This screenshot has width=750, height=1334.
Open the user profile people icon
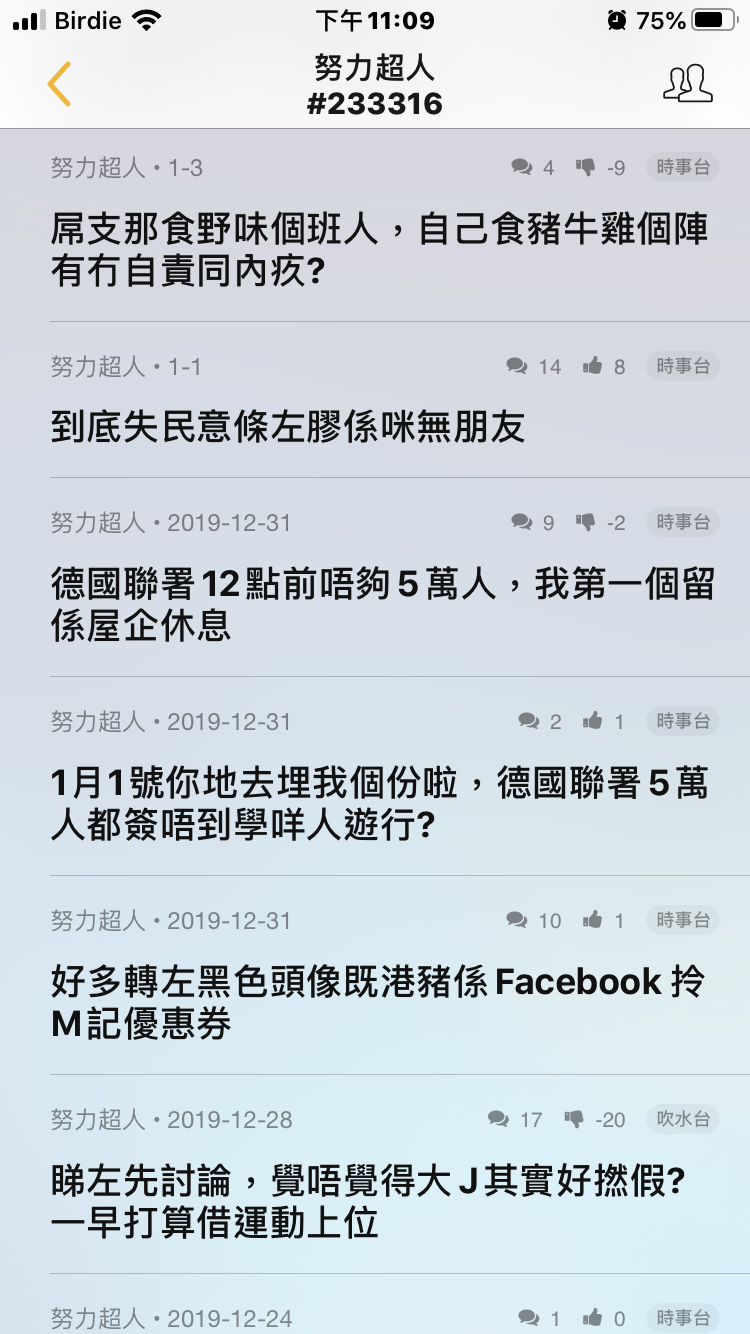click(688, 84)
